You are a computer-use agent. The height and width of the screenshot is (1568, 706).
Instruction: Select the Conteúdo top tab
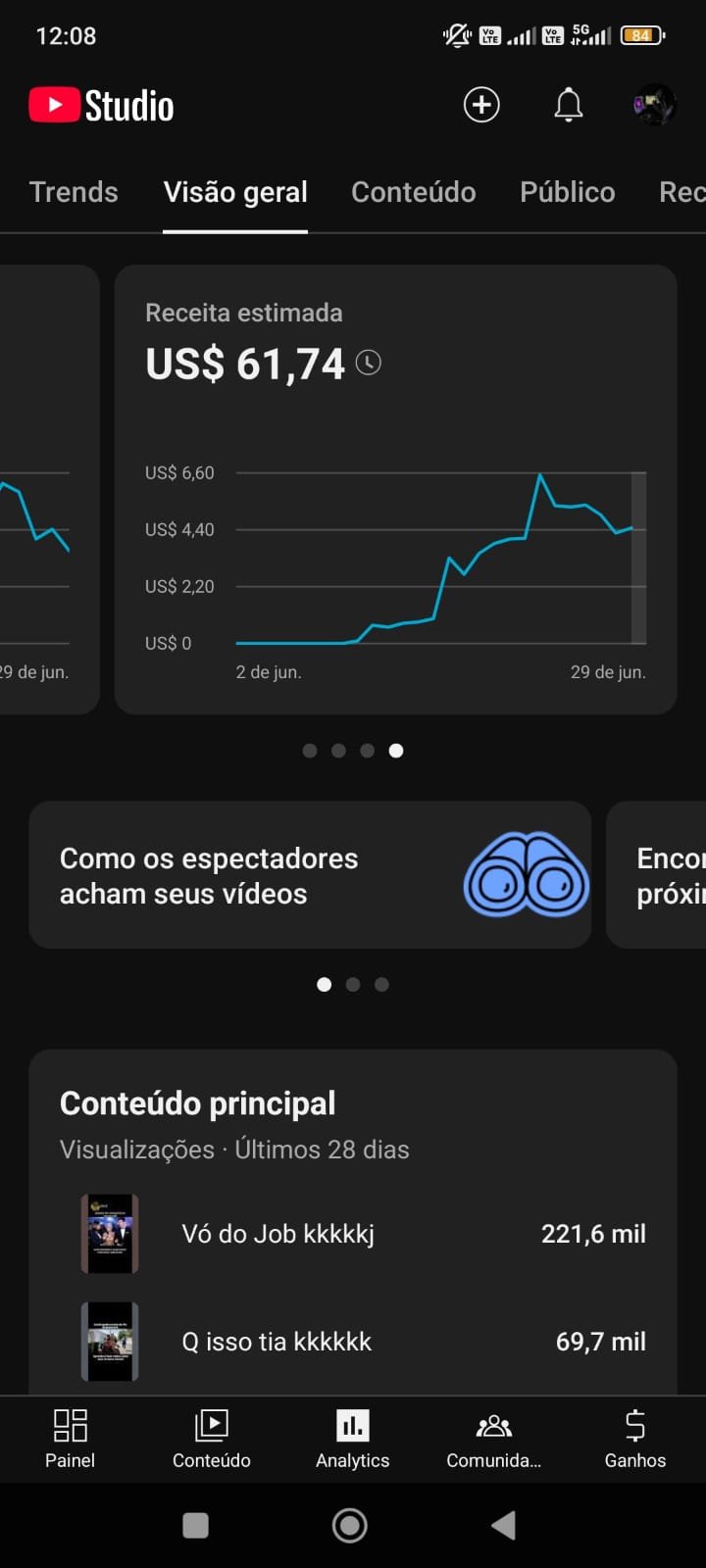tap(414, 192)
